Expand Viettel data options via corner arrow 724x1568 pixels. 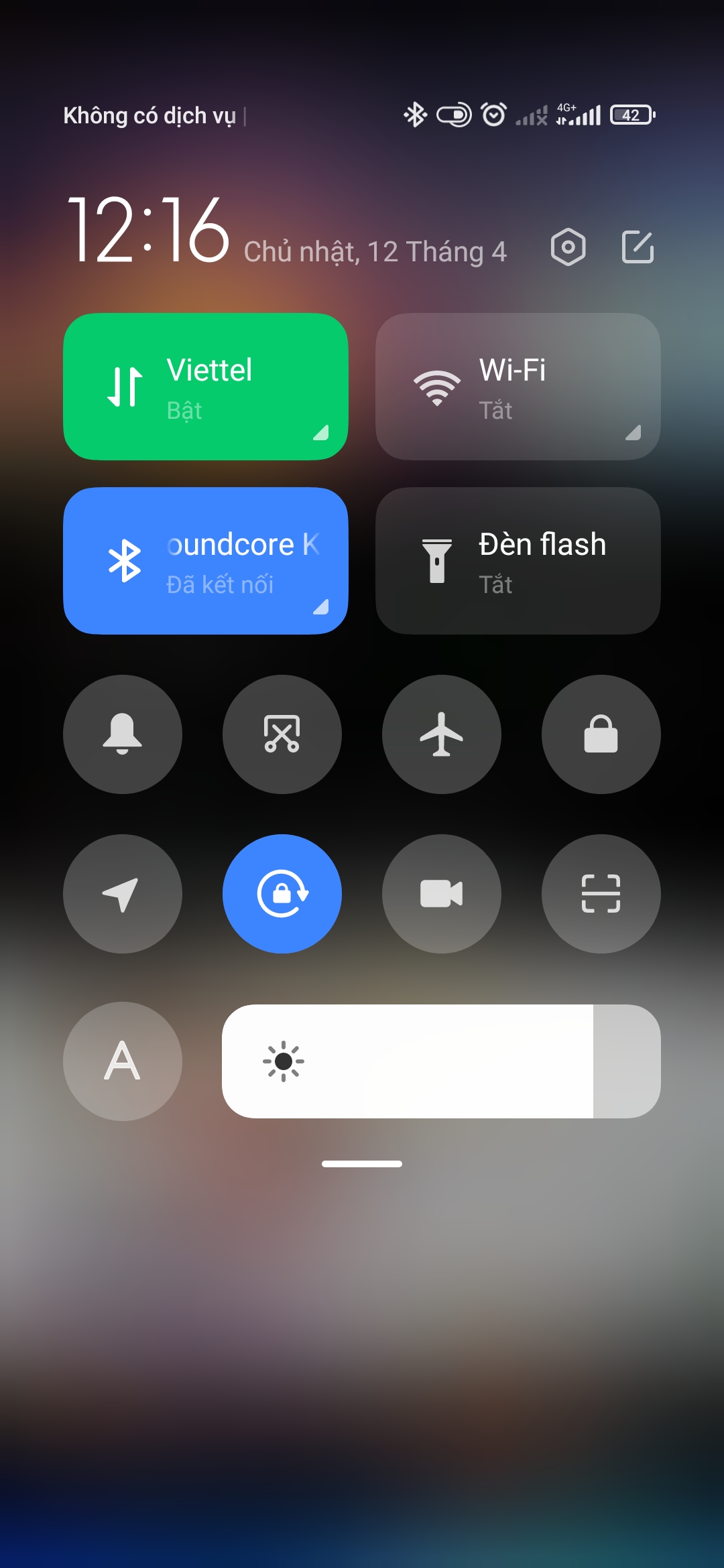320,433
